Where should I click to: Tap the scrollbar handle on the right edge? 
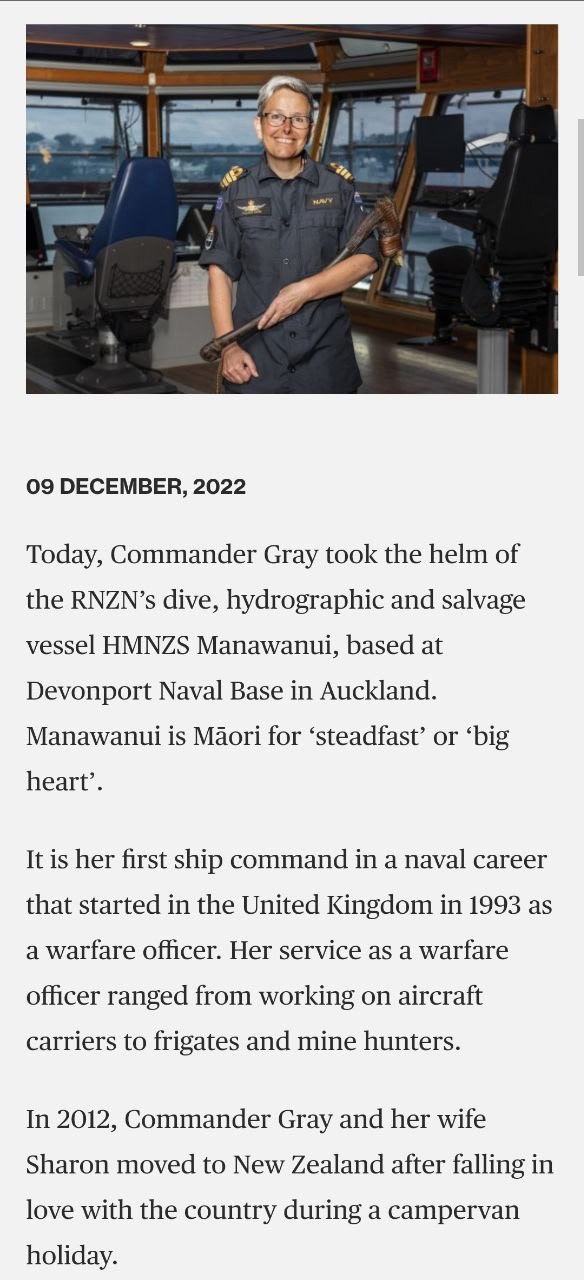[x=580, y=197]
